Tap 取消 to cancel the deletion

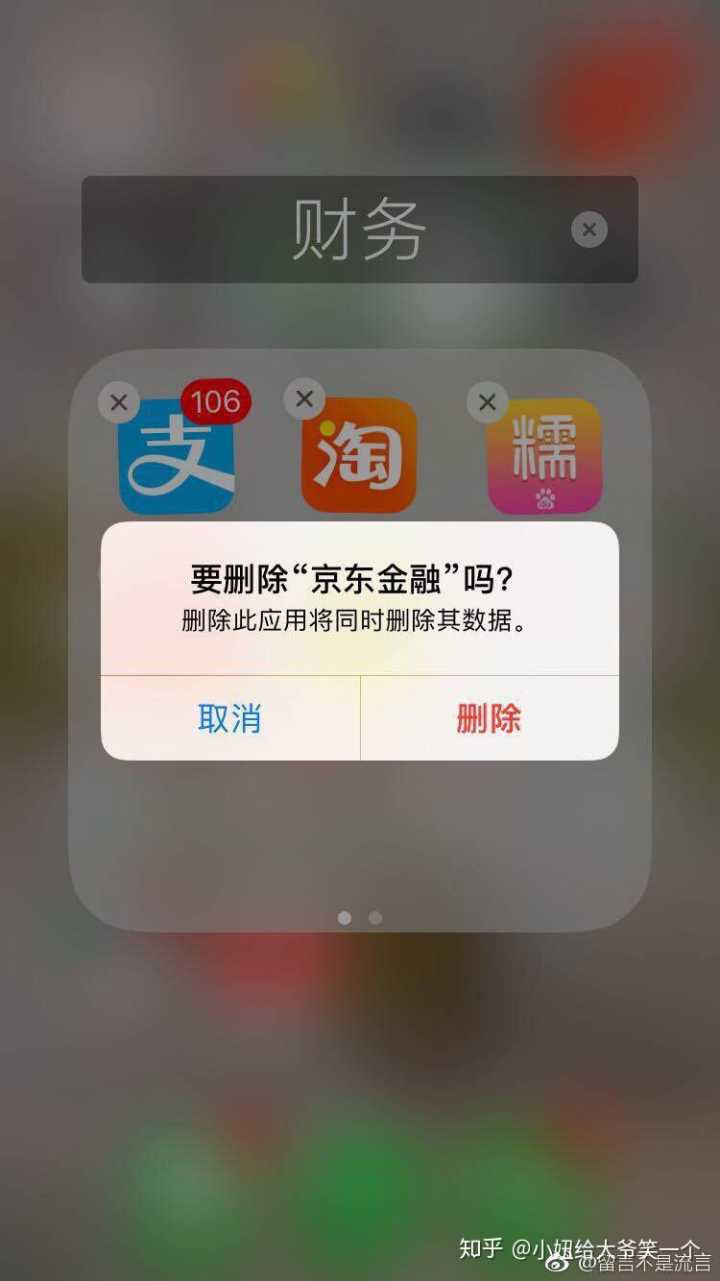click(x=229, y=718)
